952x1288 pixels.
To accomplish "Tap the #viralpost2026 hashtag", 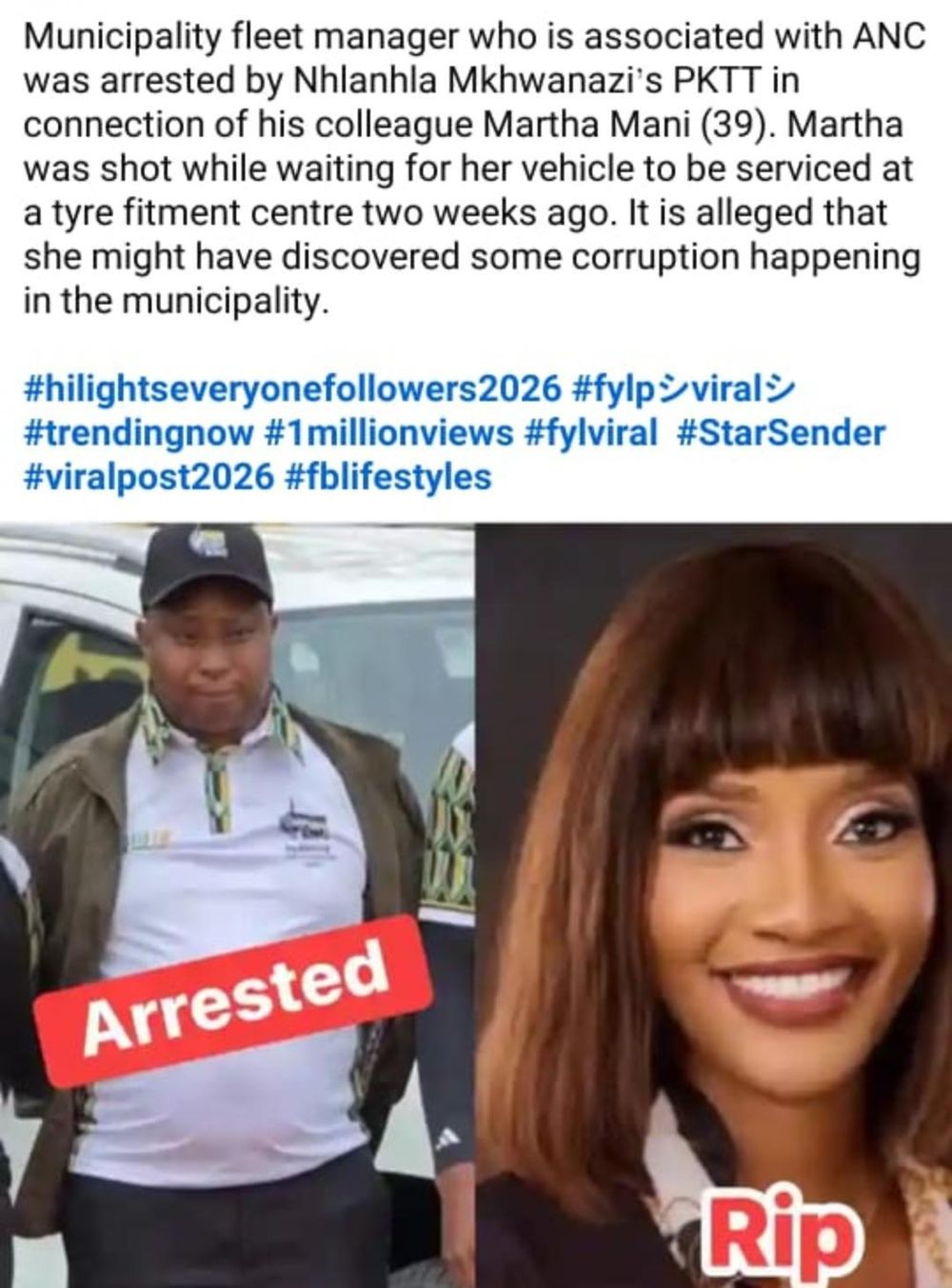I will point(148,475).
